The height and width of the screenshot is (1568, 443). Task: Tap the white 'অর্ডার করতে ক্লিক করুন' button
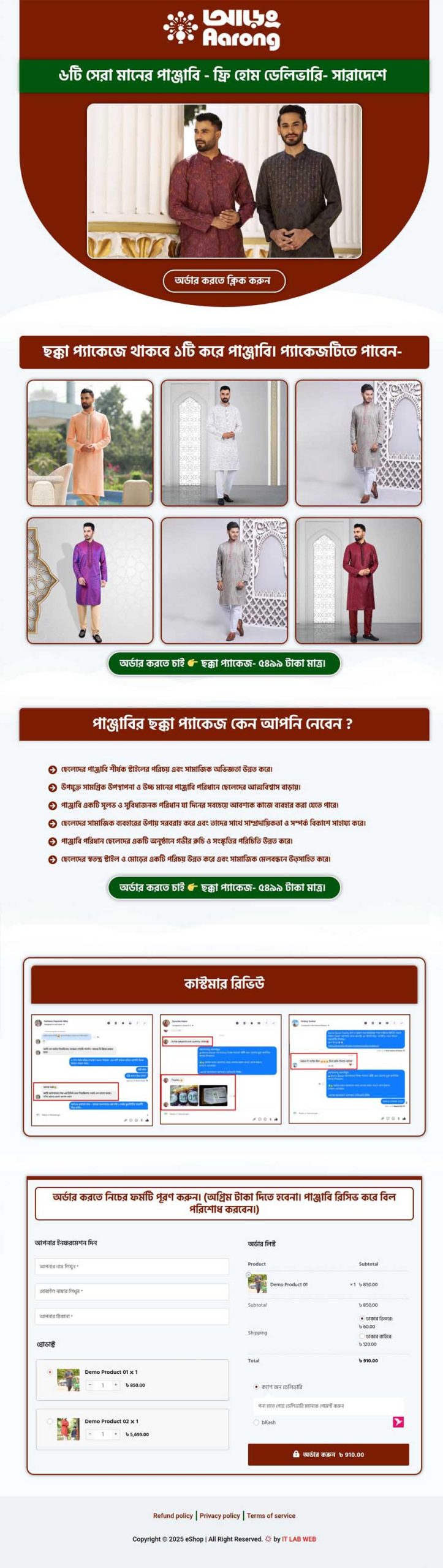tap(224, 281)
